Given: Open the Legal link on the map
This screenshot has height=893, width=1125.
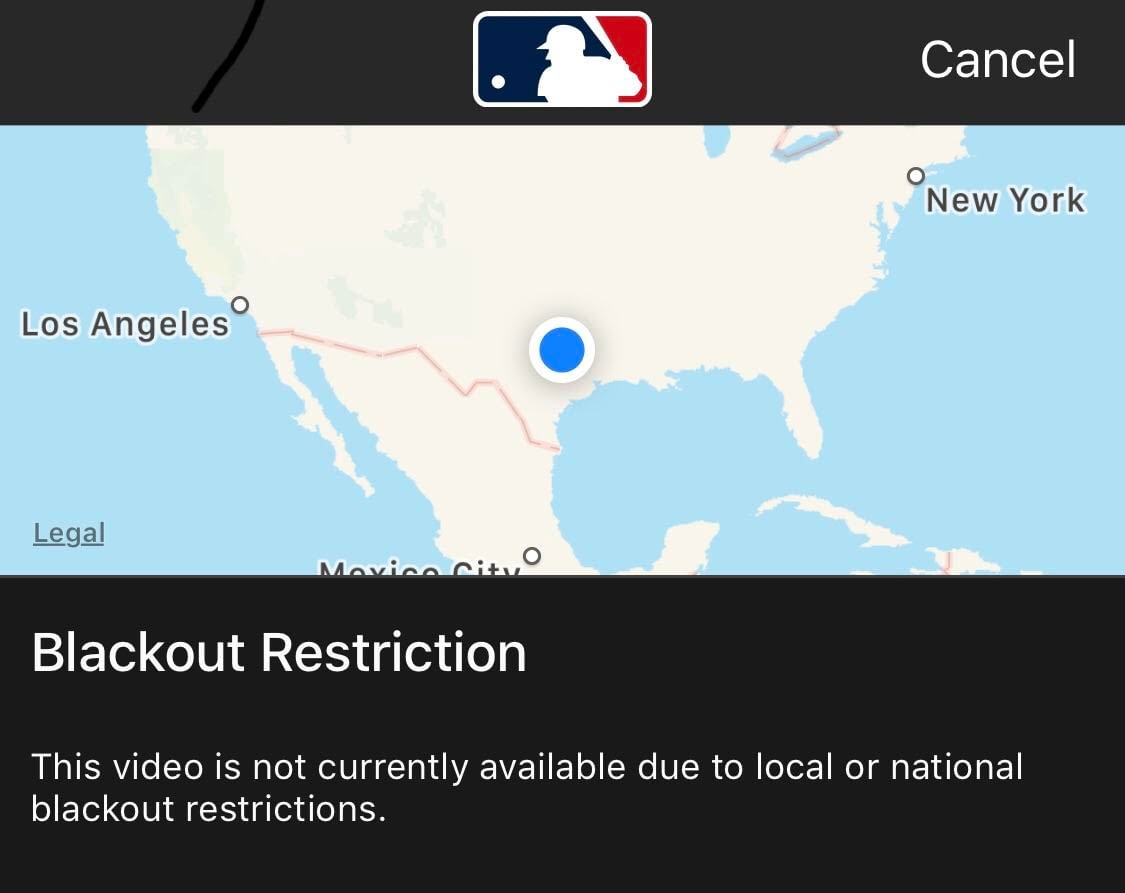Looking at the screenshot, I should 69,533.
